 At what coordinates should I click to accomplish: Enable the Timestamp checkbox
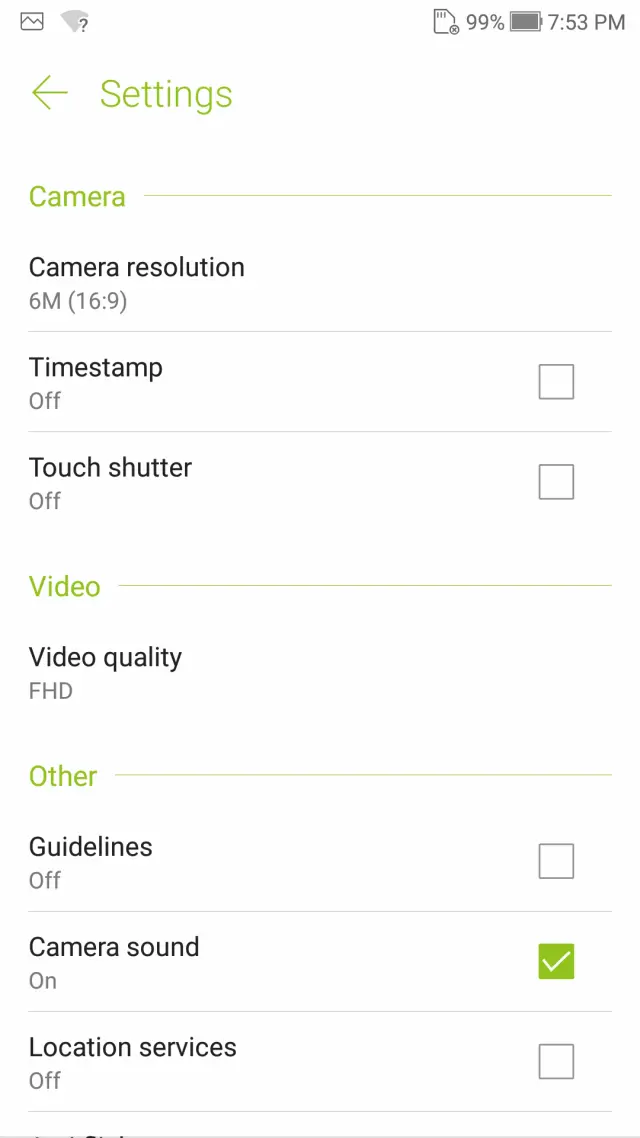coord(556,382)
